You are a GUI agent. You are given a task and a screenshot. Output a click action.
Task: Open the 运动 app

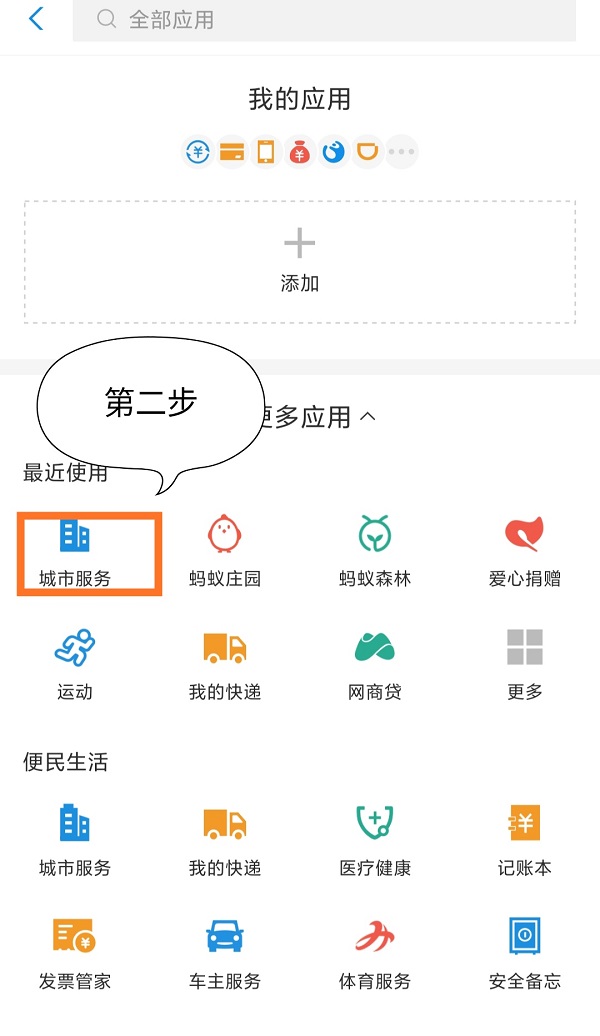(75, 664)
